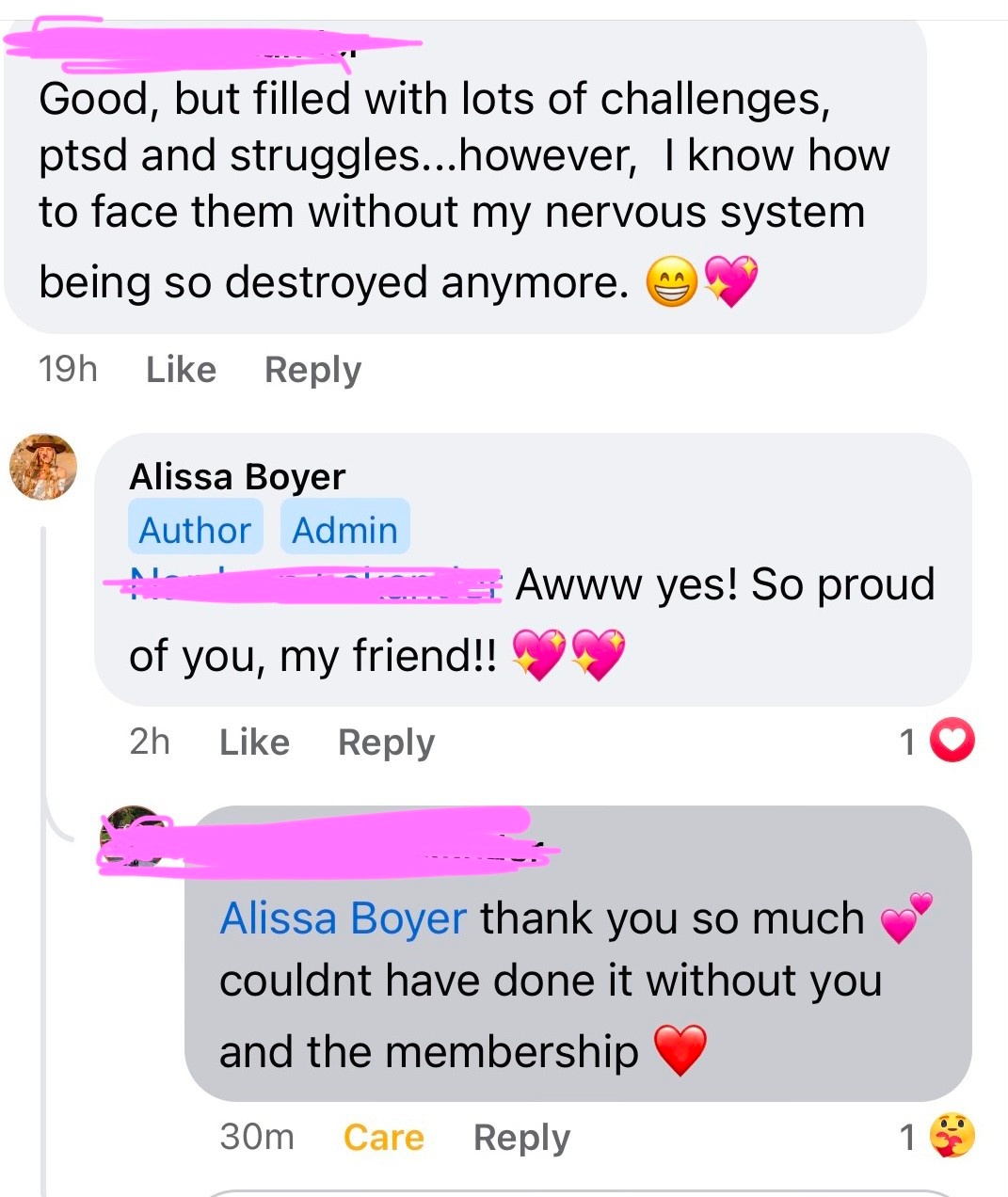View the heart reaction on Alissa's comment

[952, 742]
